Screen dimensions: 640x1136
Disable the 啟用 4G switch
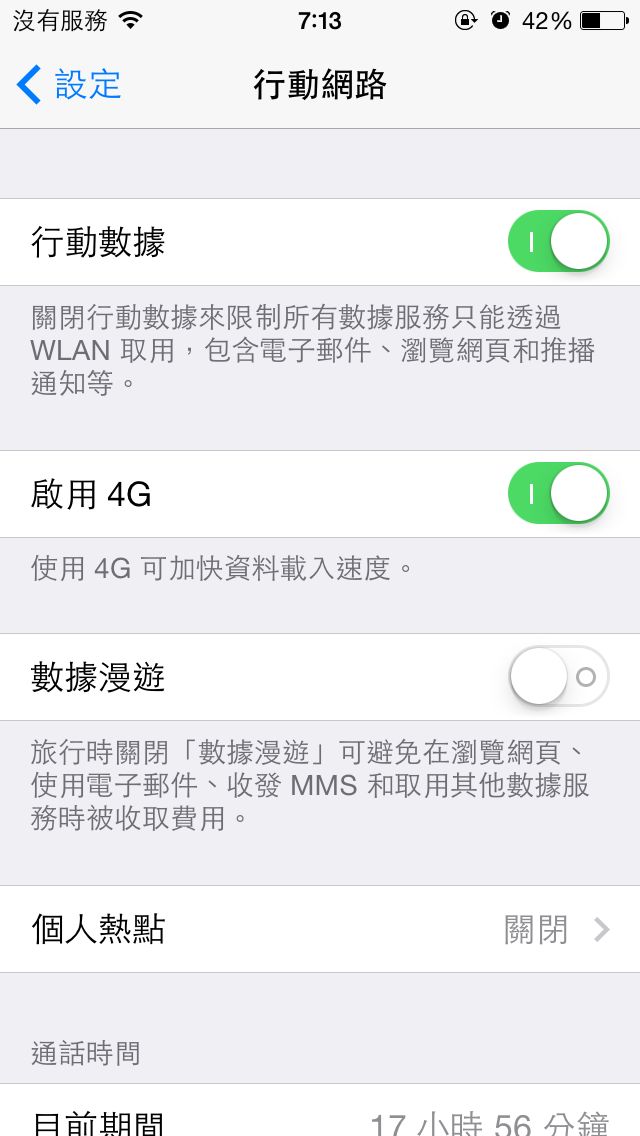[559, 493]
